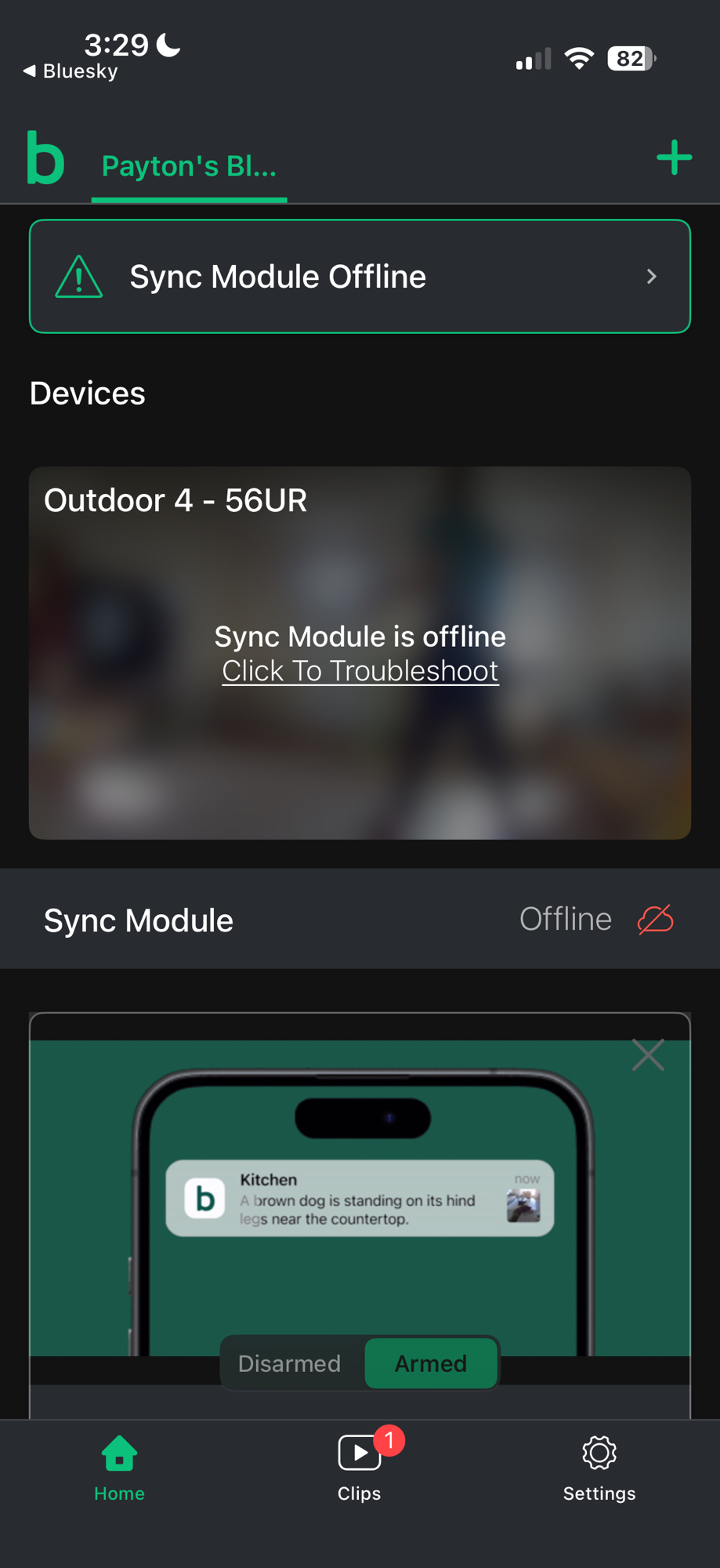The image size is (720, 1568).
Task: Tap the Click To Troubleshoot link
Action: 360,671
